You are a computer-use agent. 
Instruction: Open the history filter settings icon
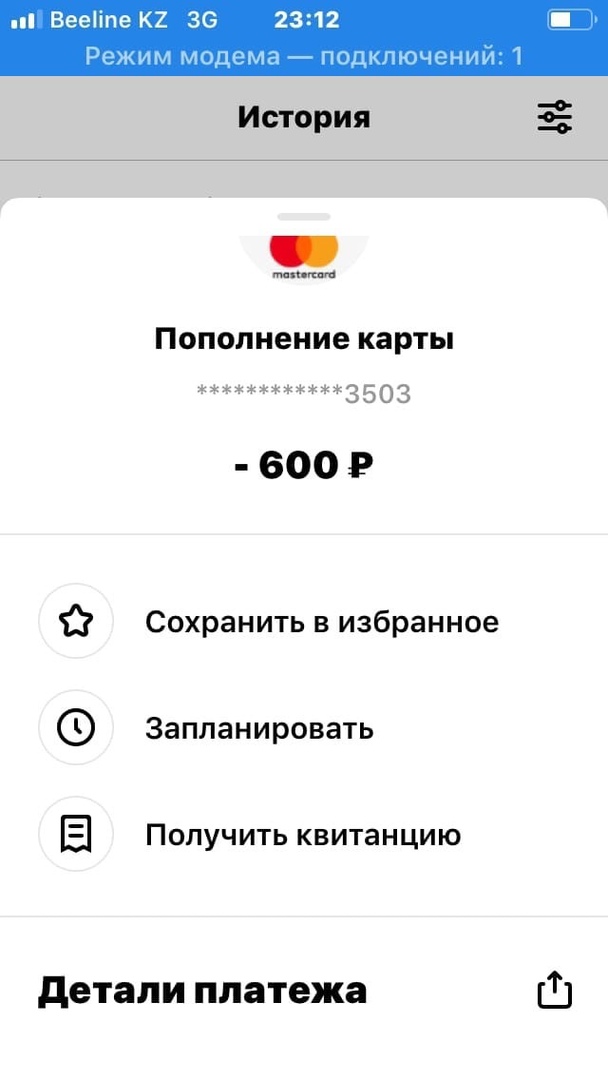pyautogui.click(x=554, y=117)
